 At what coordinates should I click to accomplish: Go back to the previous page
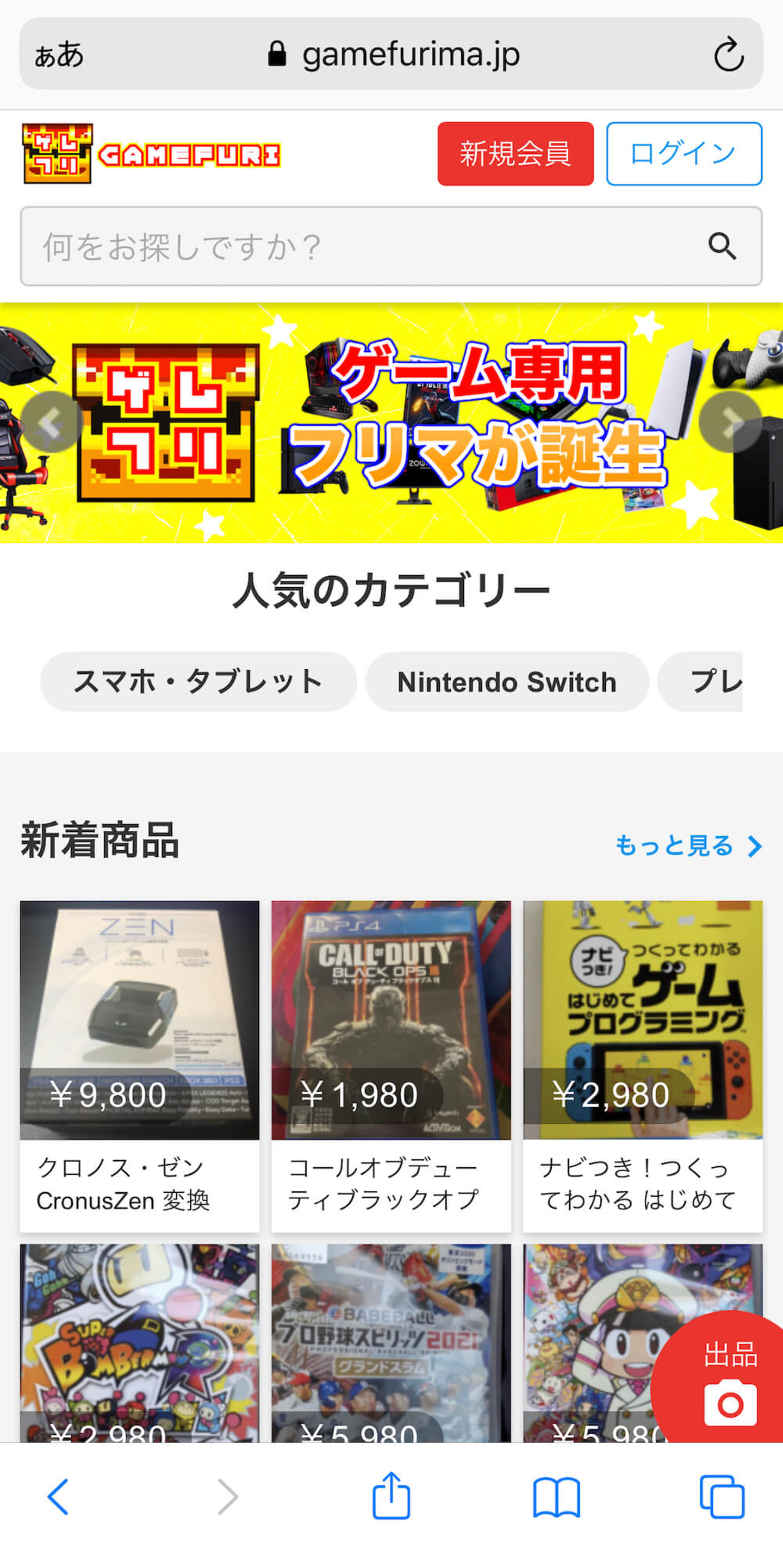pos(58,1496)
